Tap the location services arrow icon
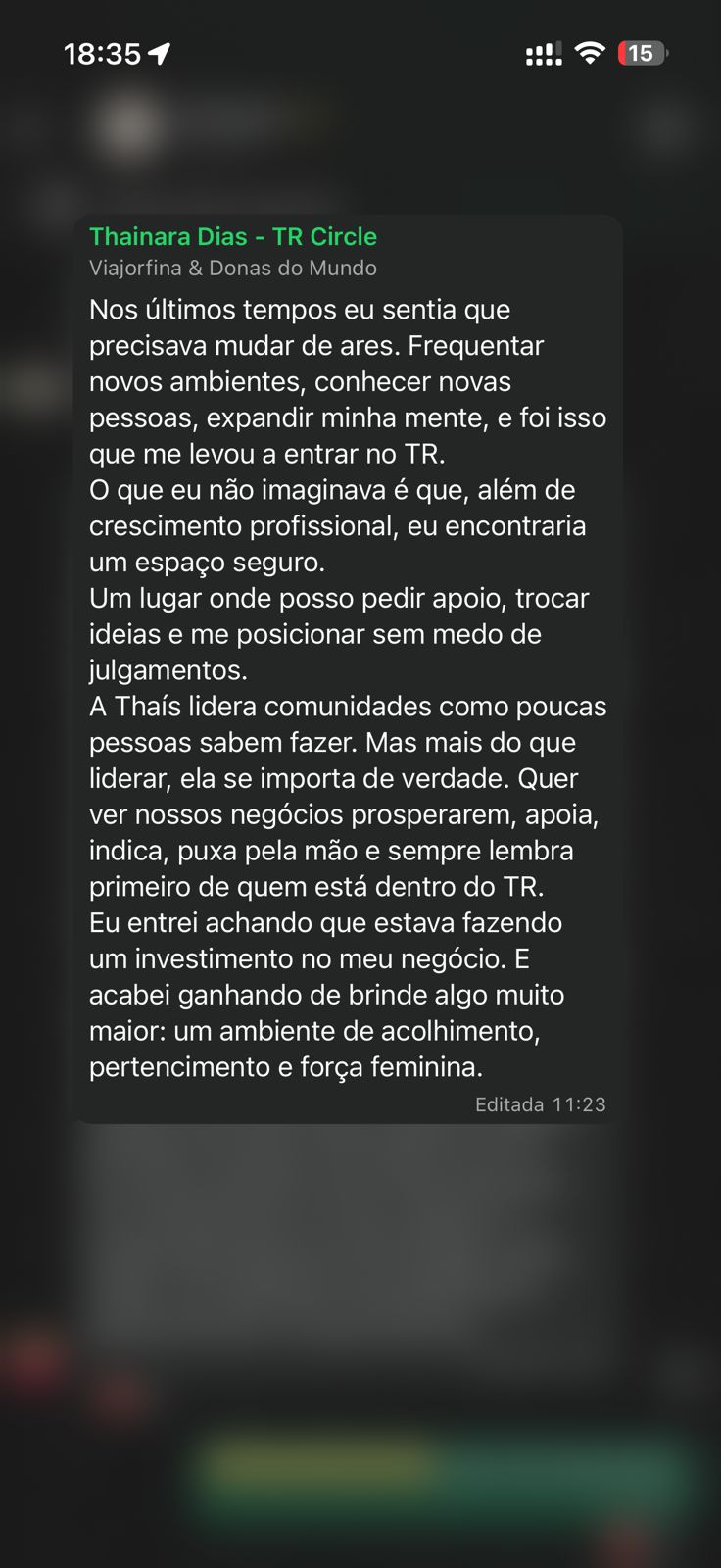 157,53
